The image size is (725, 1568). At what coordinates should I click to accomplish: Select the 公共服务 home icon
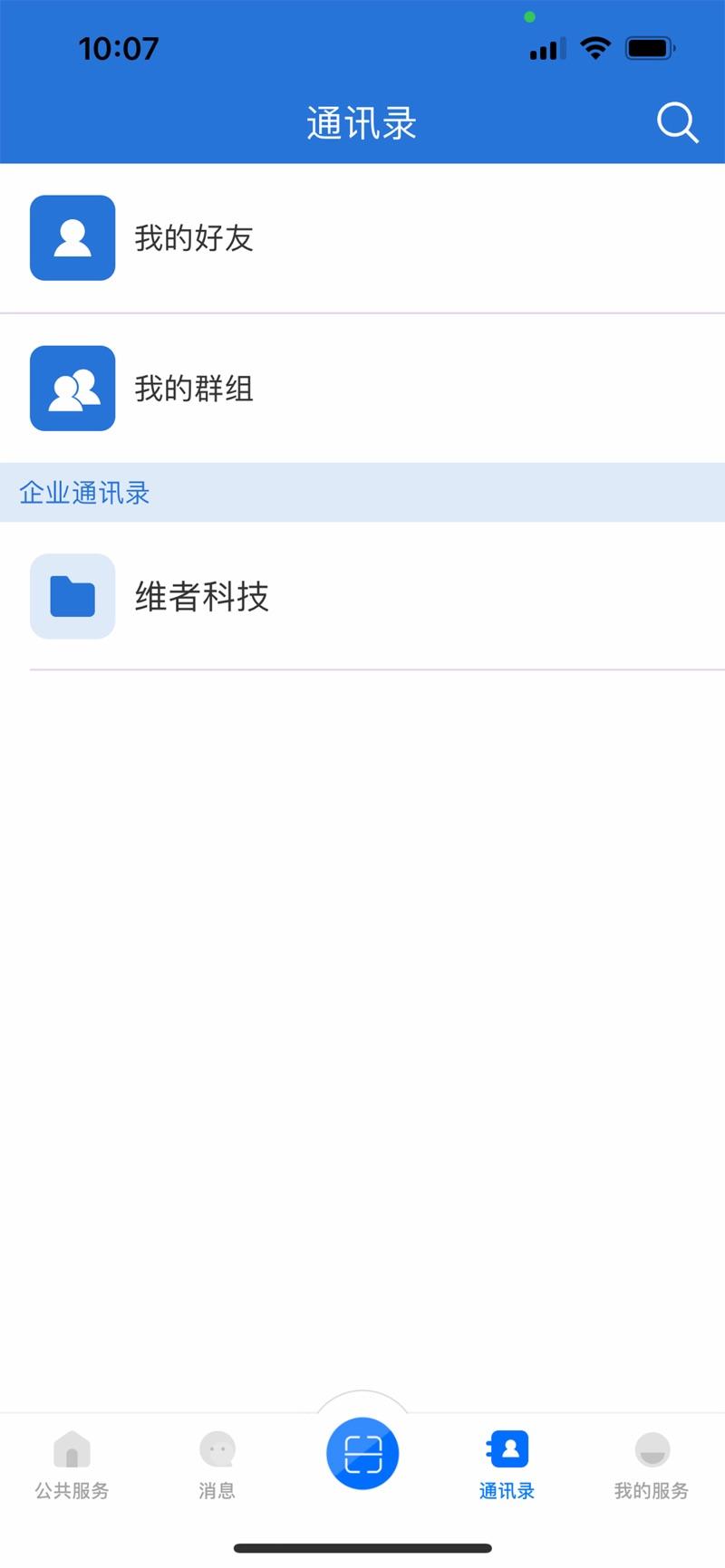[72, 1451]
